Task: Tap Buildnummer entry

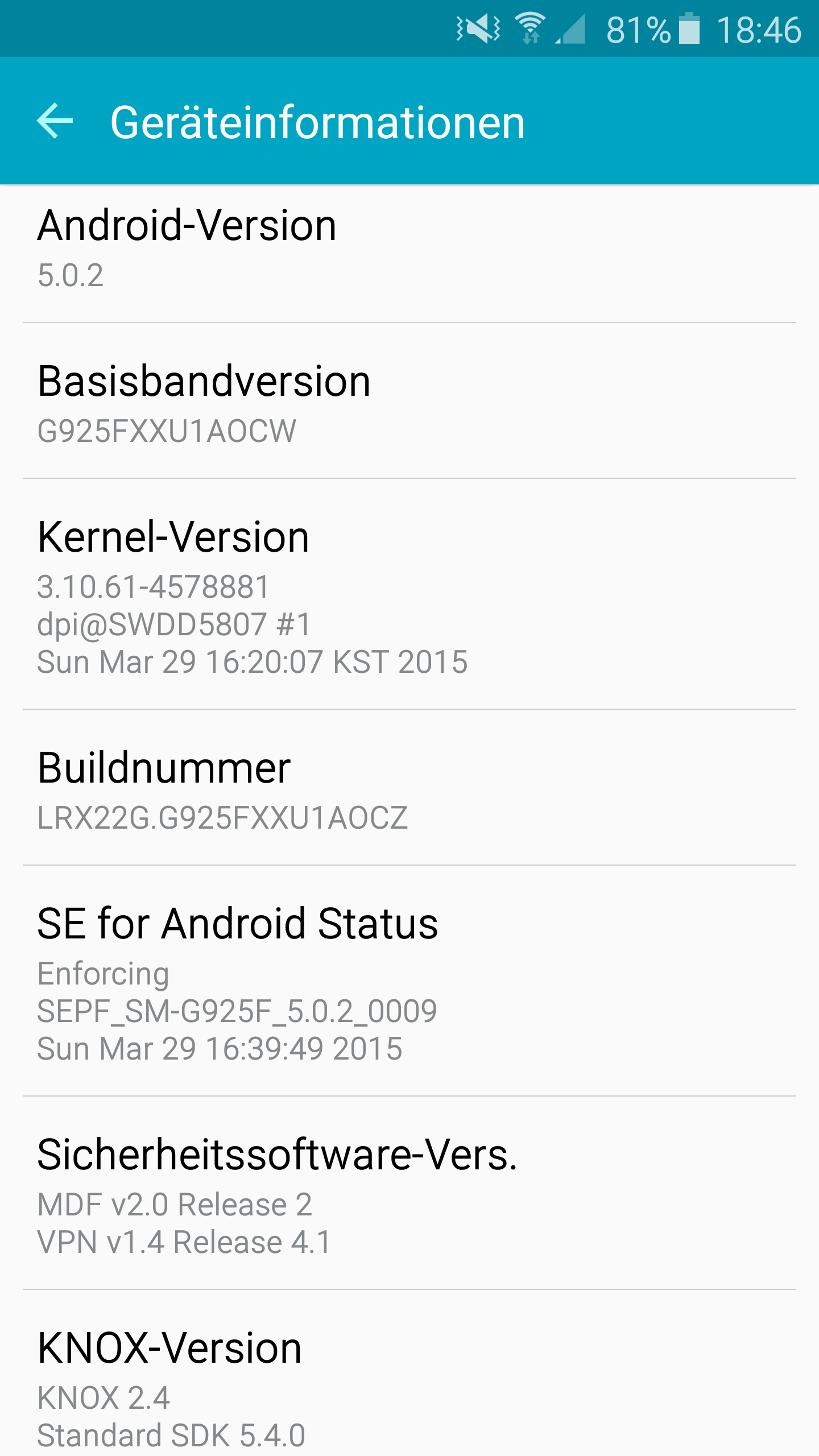Action: 409,788
